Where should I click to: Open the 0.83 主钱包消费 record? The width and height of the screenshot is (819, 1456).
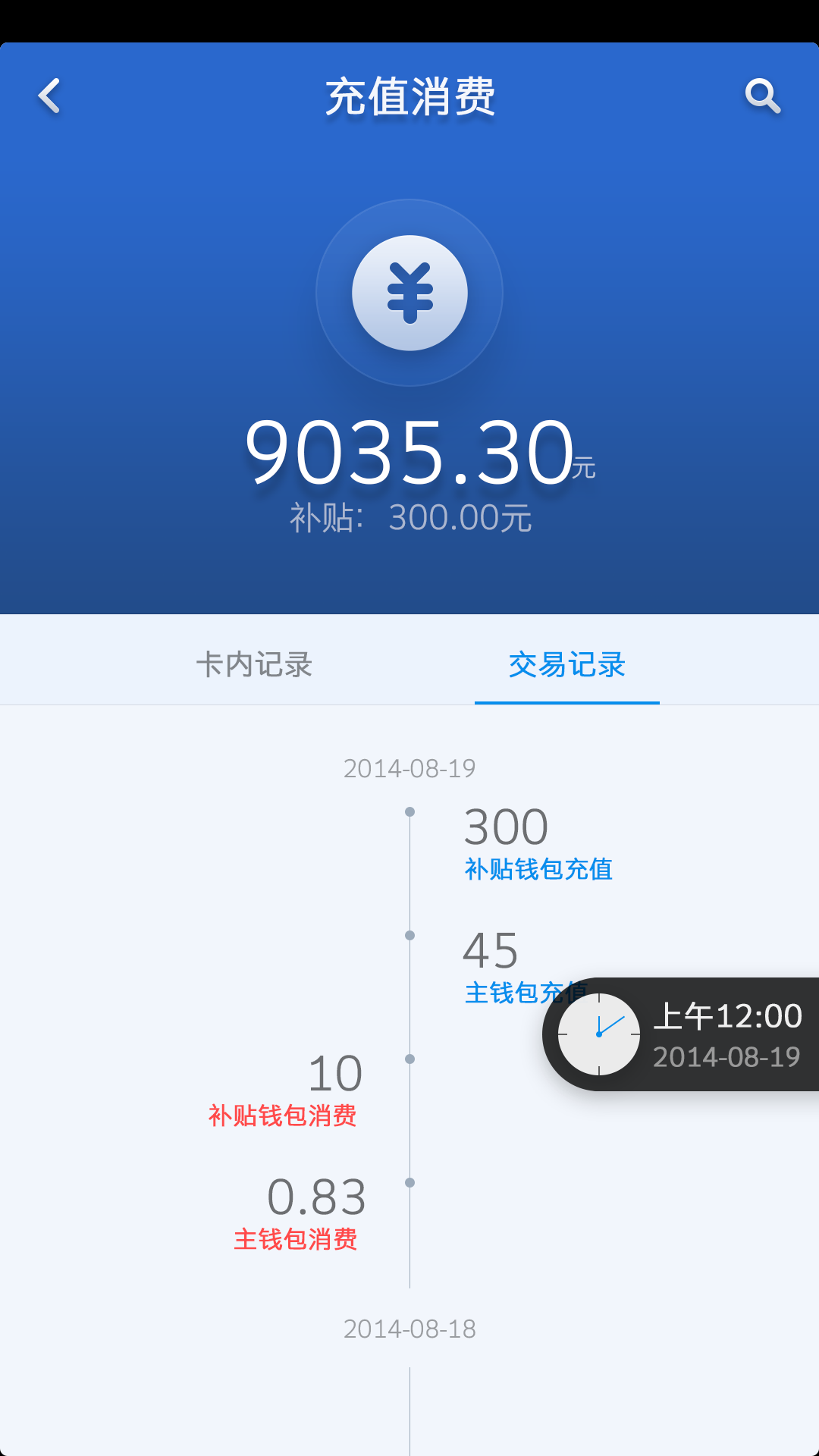point(300,1213)
